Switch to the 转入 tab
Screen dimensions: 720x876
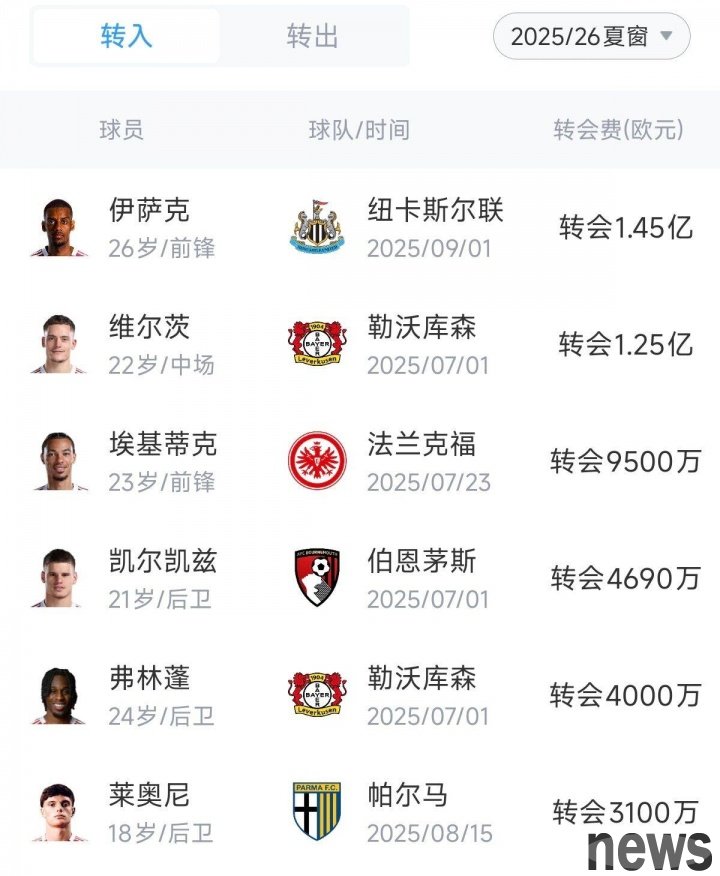pyautogui.click(x=126, y=37)
